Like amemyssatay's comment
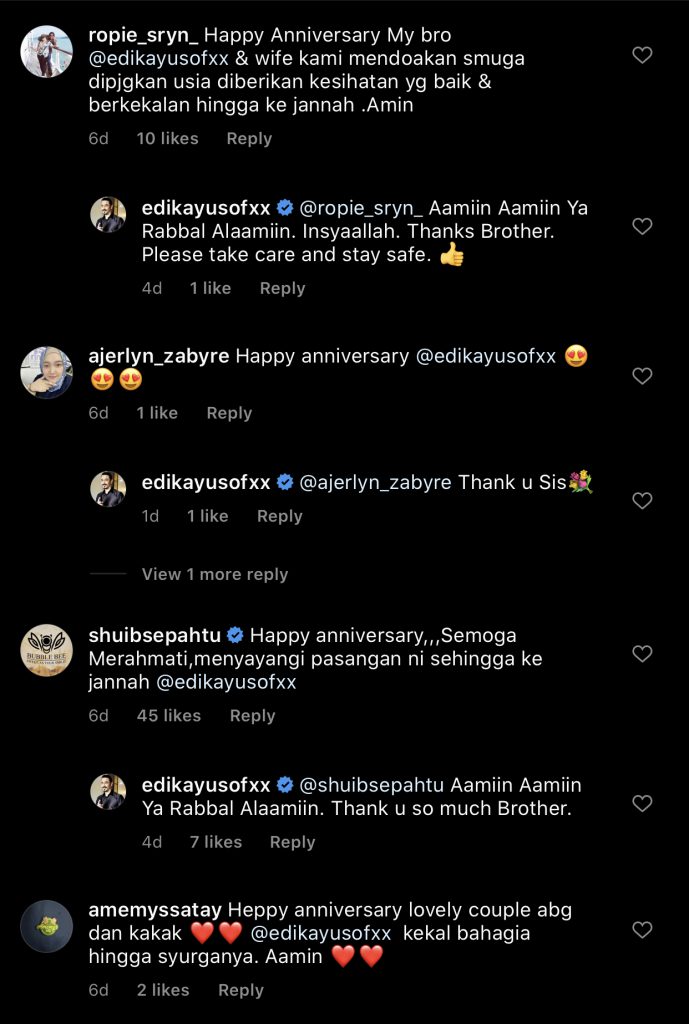The height and width of the screenshot is (1024, 689). [643, 930]
